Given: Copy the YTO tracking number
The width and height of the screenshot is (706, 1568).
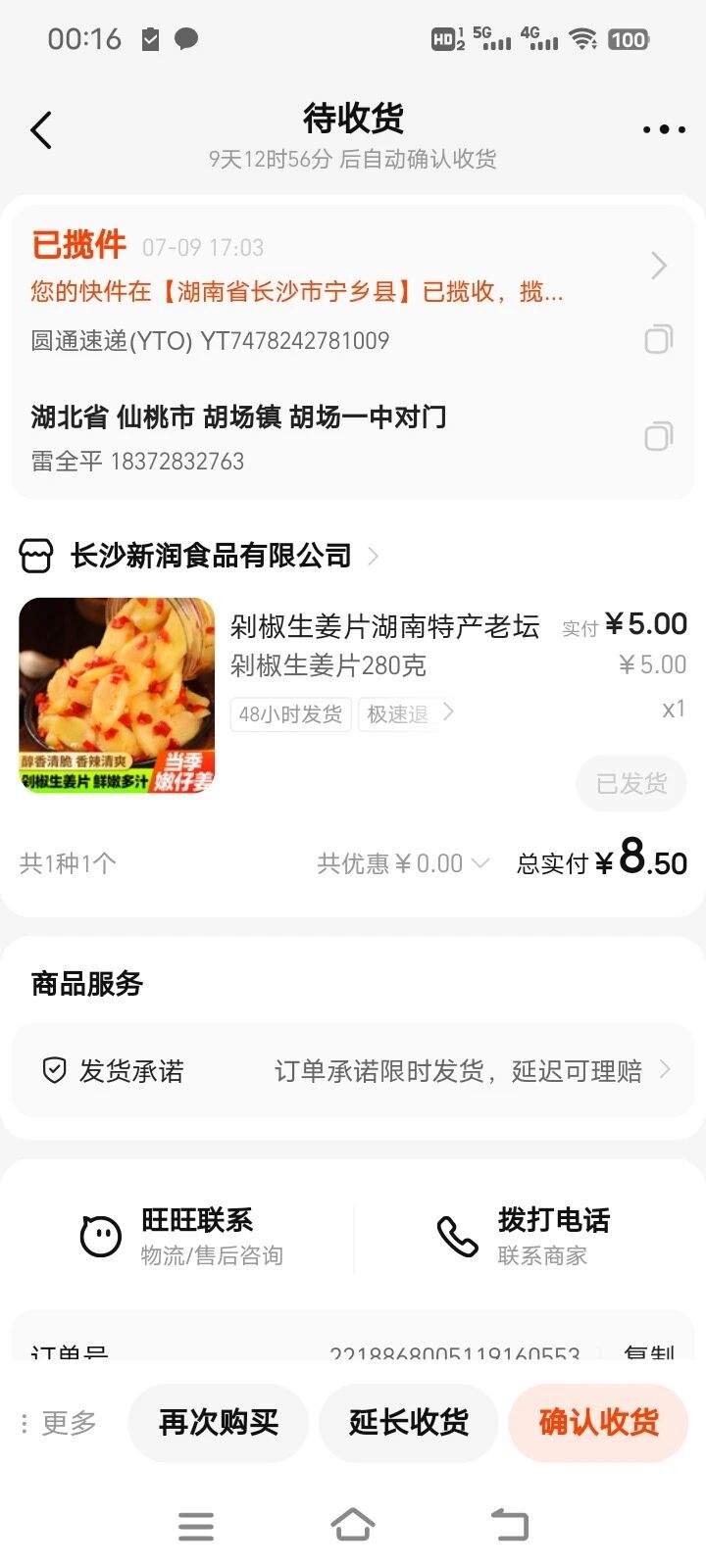Looking at the screenshot, I should pyautogui.click(x=658, y=340).
